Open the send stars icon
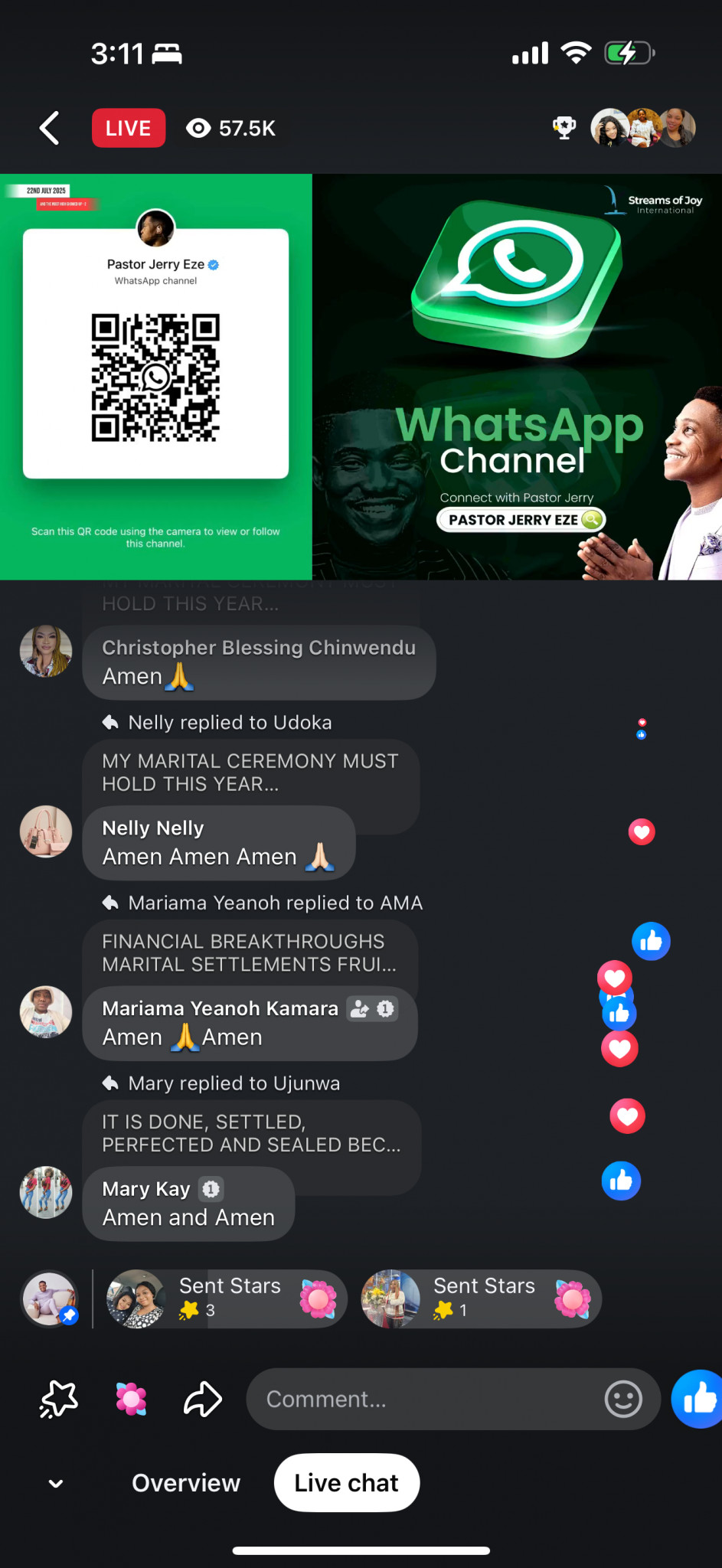Viewport: 722px width, 1568px height. click(x=59, y=1400)
